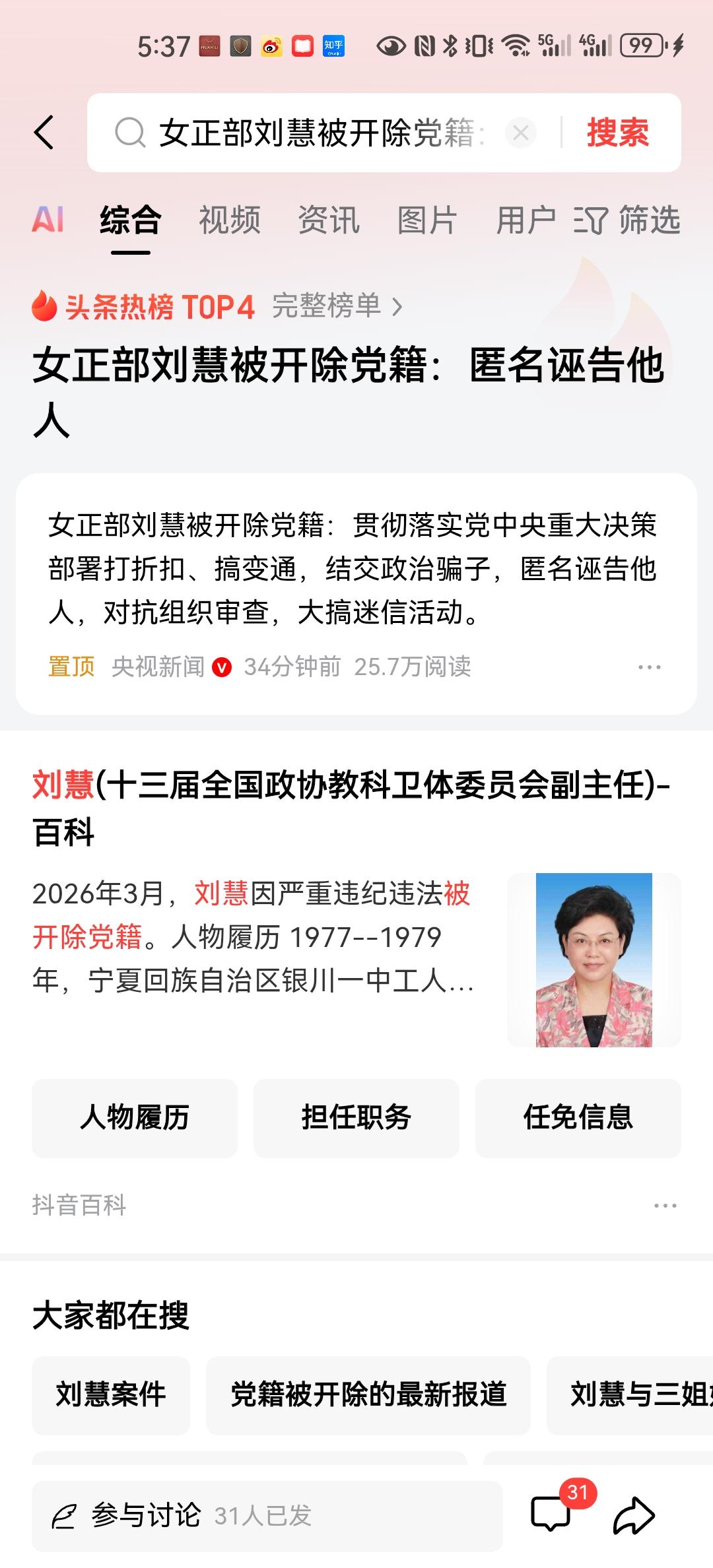Open 人物履历 on the 刘慧 encyclopedia card
The height and width of the screenshot is (1568, 713).
[x=135, y=1118]
